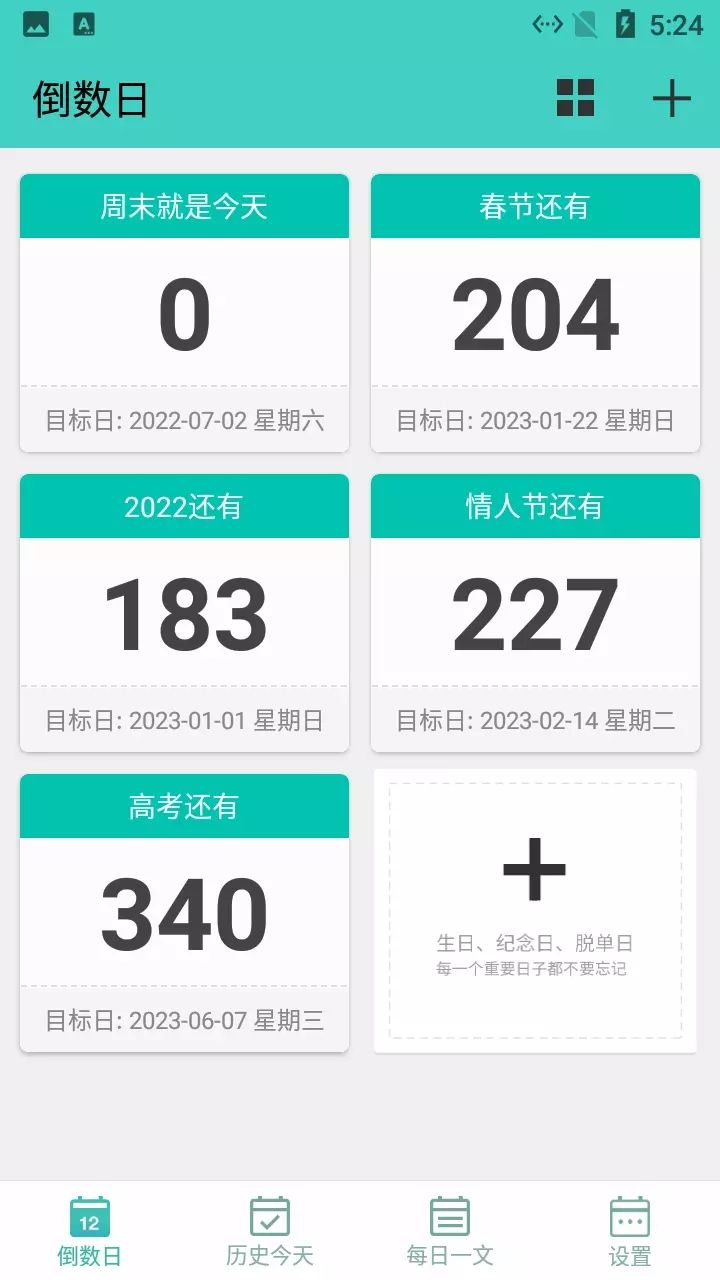The image size is (720, 1280).
Task: Add a new countdown from the top bar
Action: (x=671, y=98)
